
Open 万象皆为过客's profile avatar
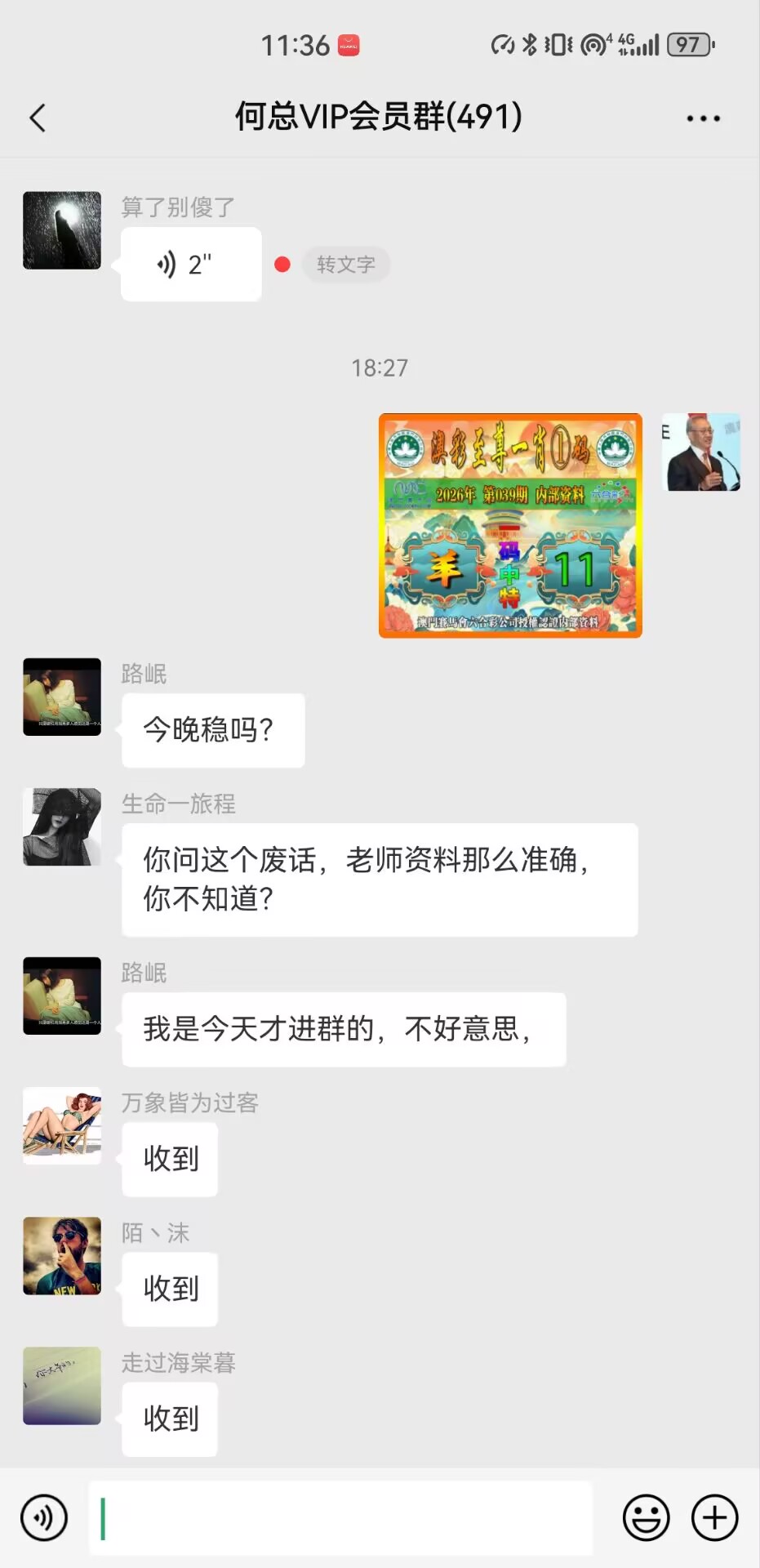[62, 1125]
